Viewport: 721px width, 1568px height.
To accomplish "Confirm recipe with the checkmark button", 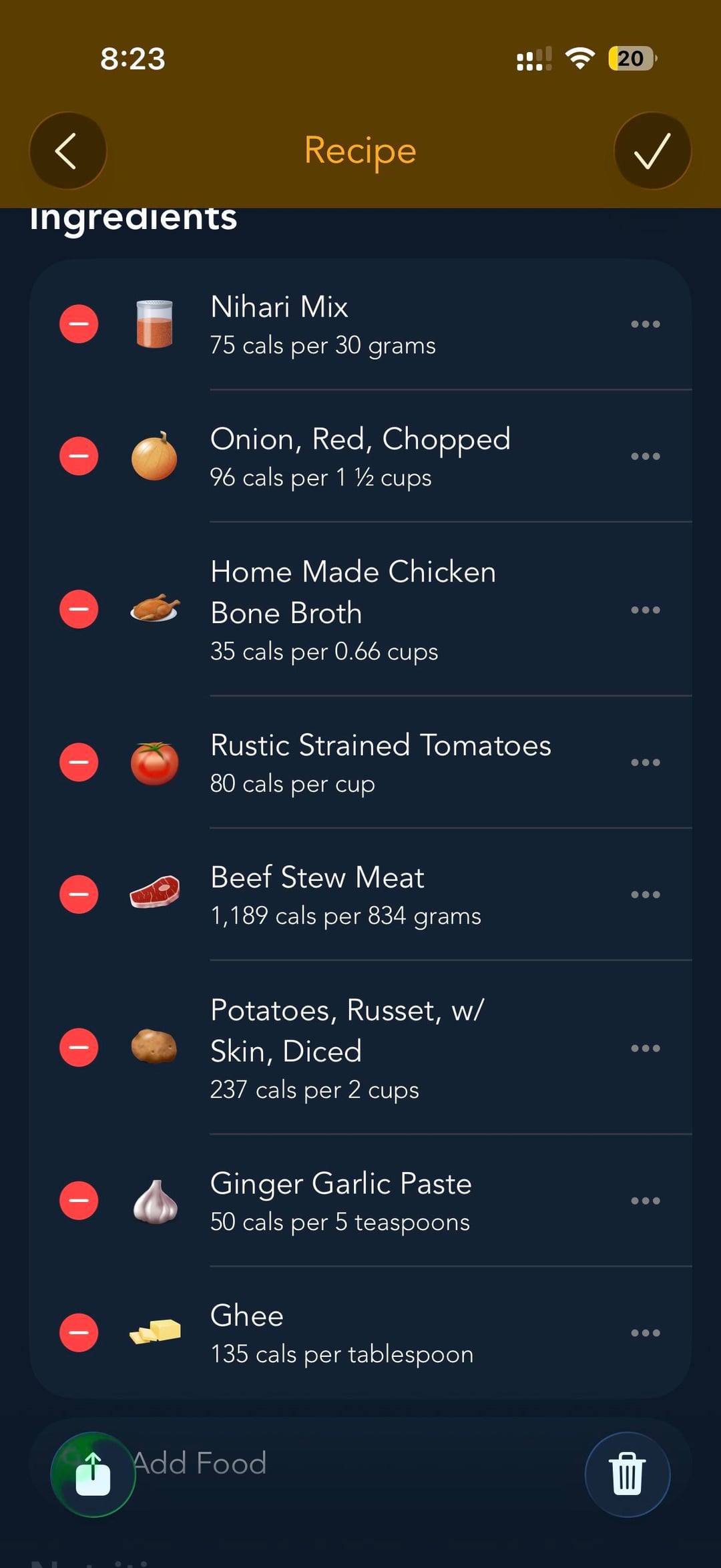I will pos(652,151).
